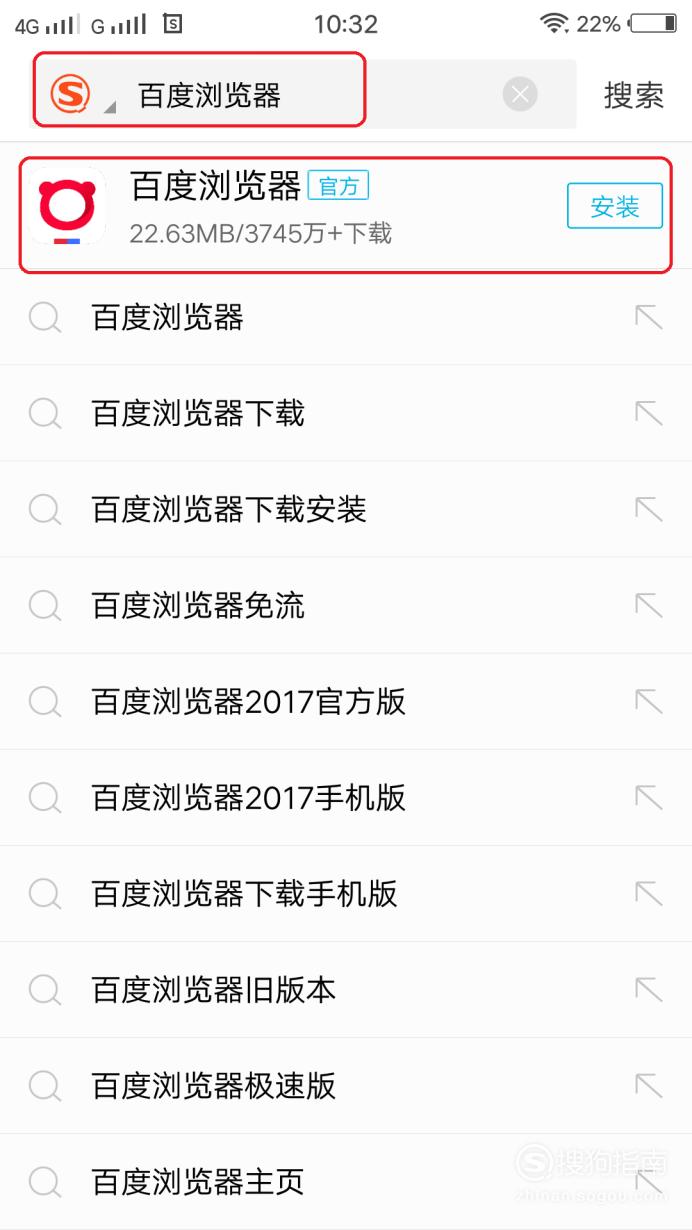The width and height of the screenshot is (692, 1230).
Task: Select 百度浏览器2017手机版 suggestion
Action: pos(346,797)
